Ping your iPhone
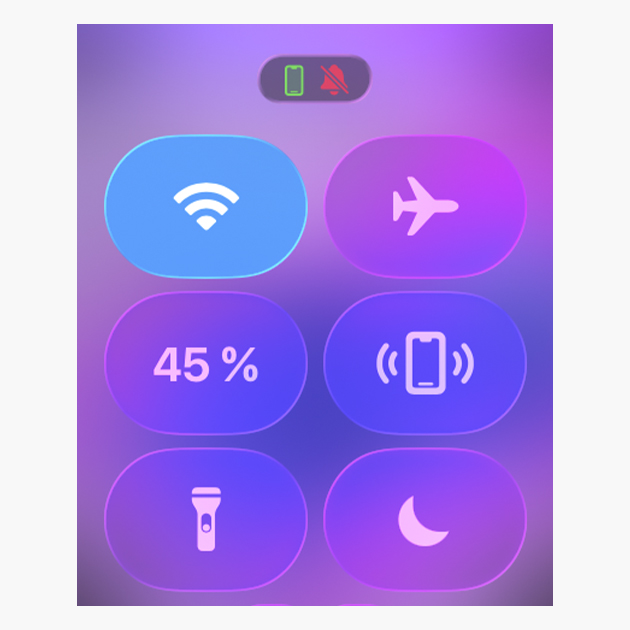The image size is (630, 630). (425, 365)
